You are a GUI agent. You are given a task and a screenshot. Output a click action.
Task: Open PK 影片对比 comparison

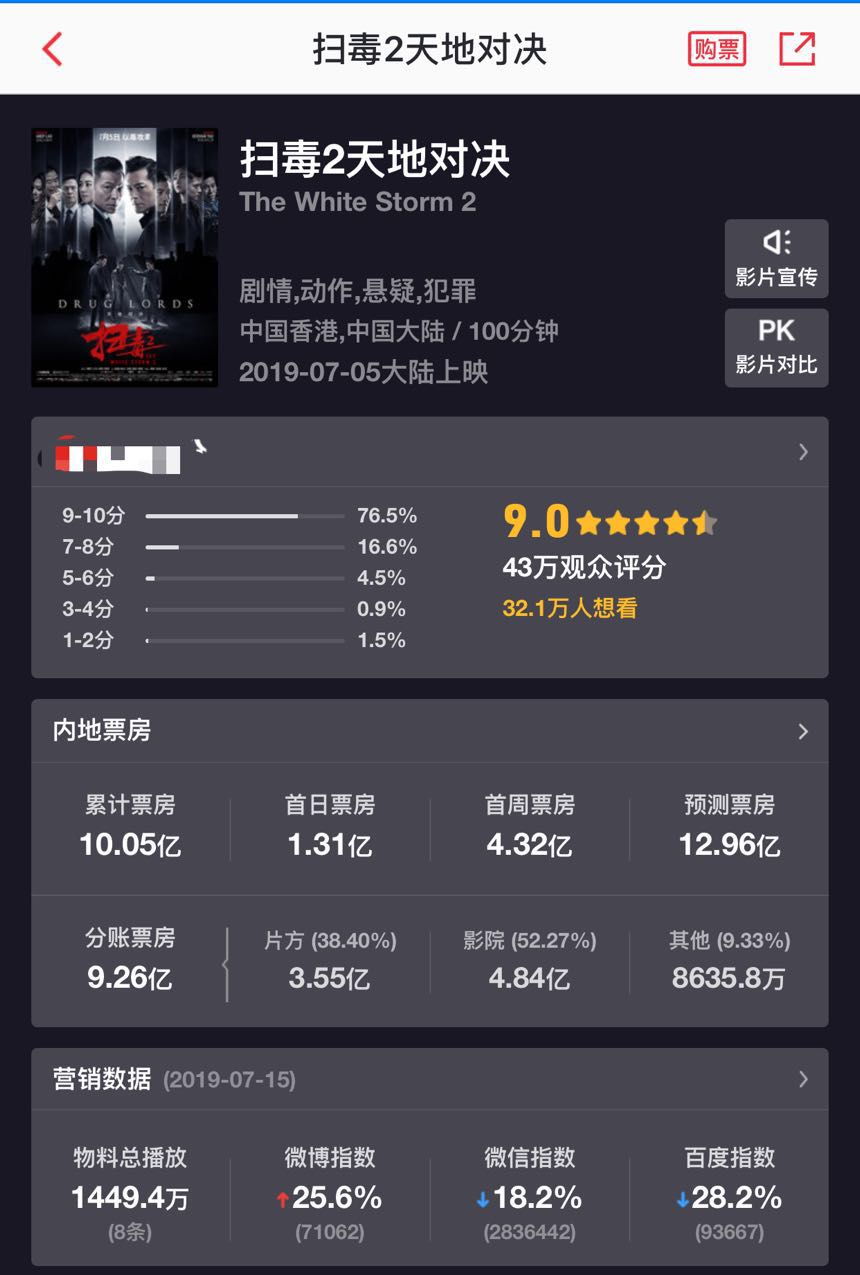(x=776, y=347)
